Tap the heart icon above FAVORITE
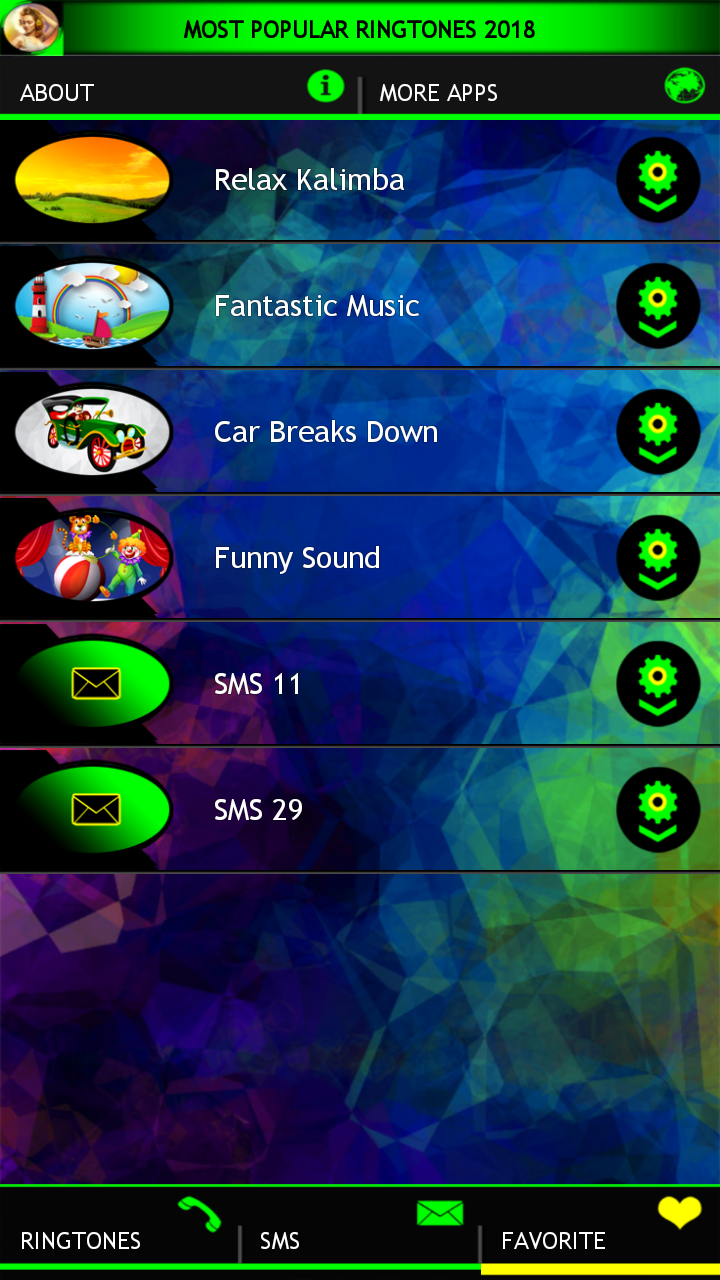This screenshot has width=720, height=1280. click(x=679, y=1210)
